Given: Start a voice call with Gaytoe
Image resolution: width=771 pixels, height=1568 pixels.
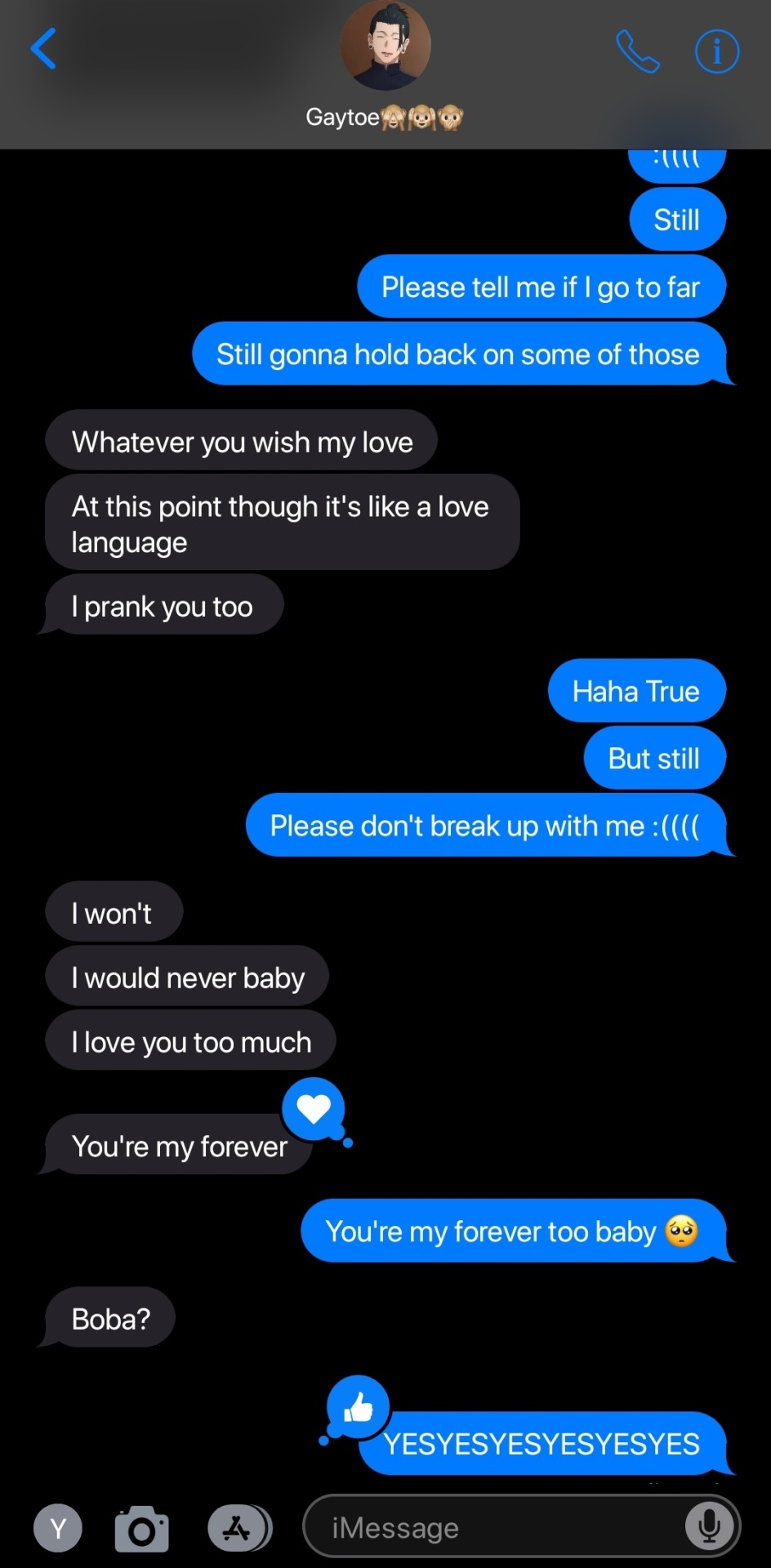Looking at the screenshot, I should point(637,51).
